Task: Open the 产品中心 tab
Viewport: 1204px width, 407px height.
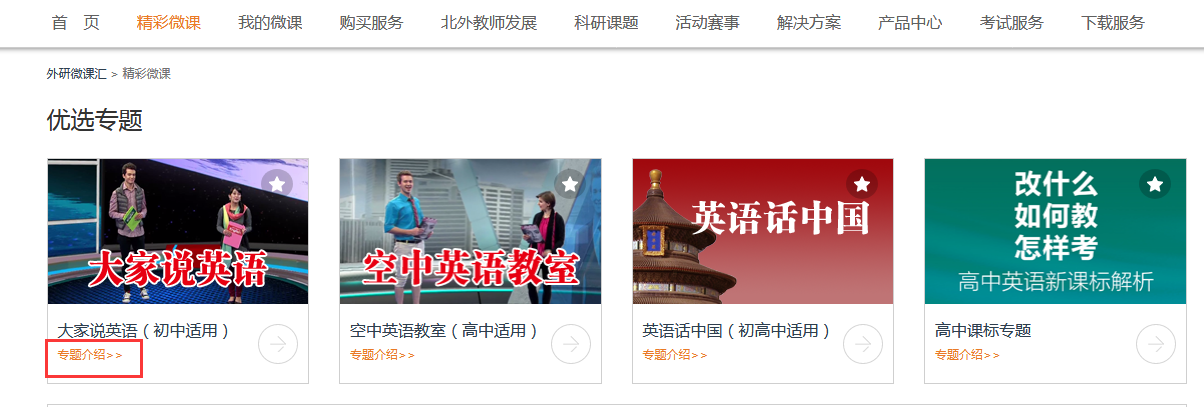Action: [x=910, y=23]
